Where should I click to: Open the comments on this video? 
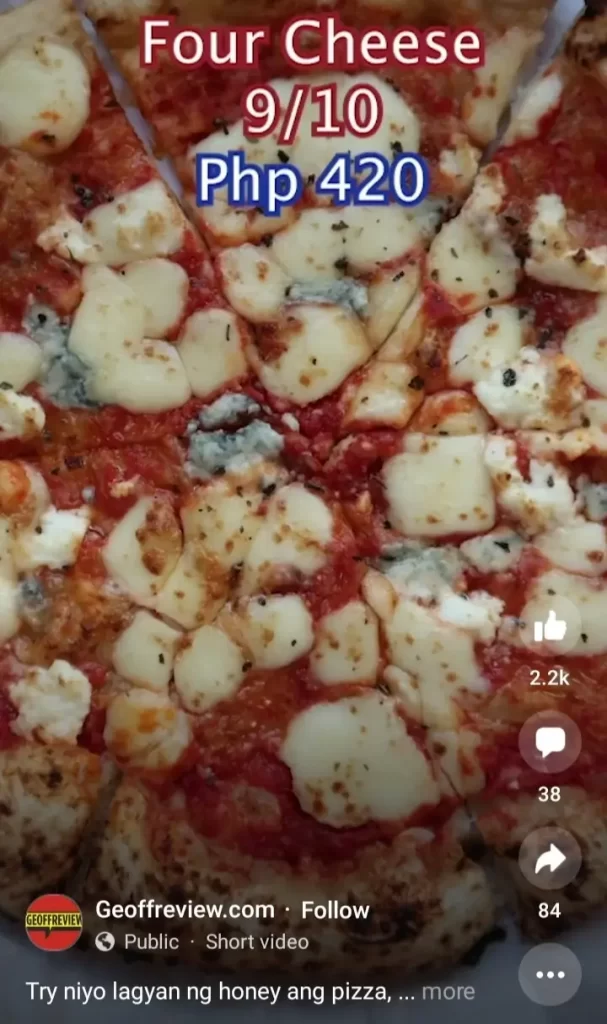550,742
